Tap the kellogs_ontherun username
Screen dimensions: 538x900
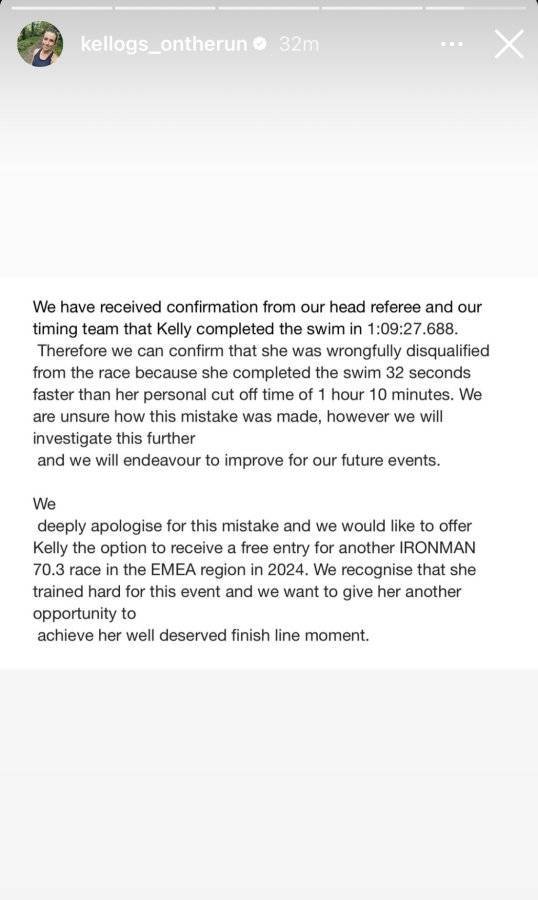[x=164, y=44]
